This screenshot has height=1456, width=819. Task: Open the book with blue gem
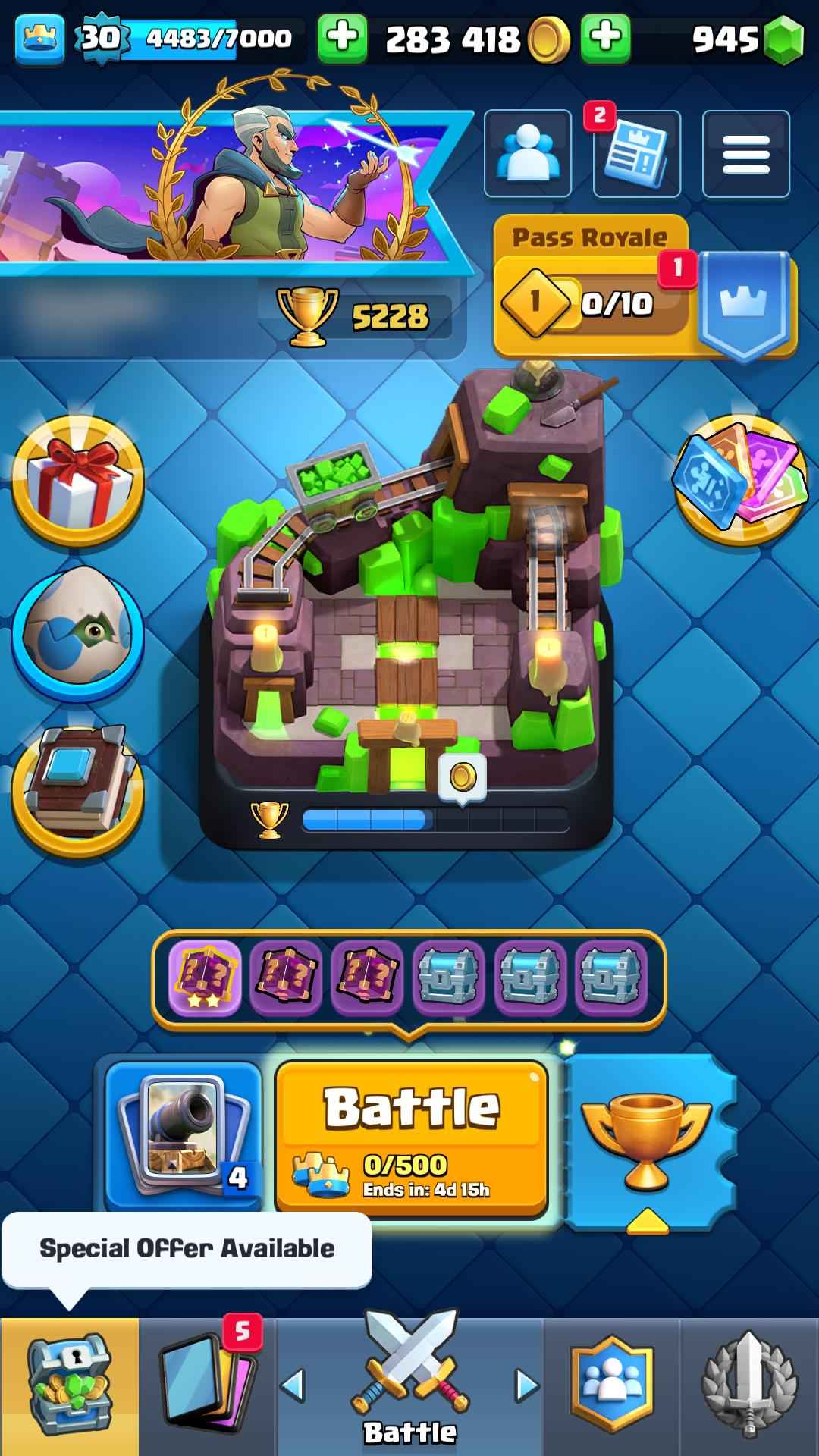(78, 789)
